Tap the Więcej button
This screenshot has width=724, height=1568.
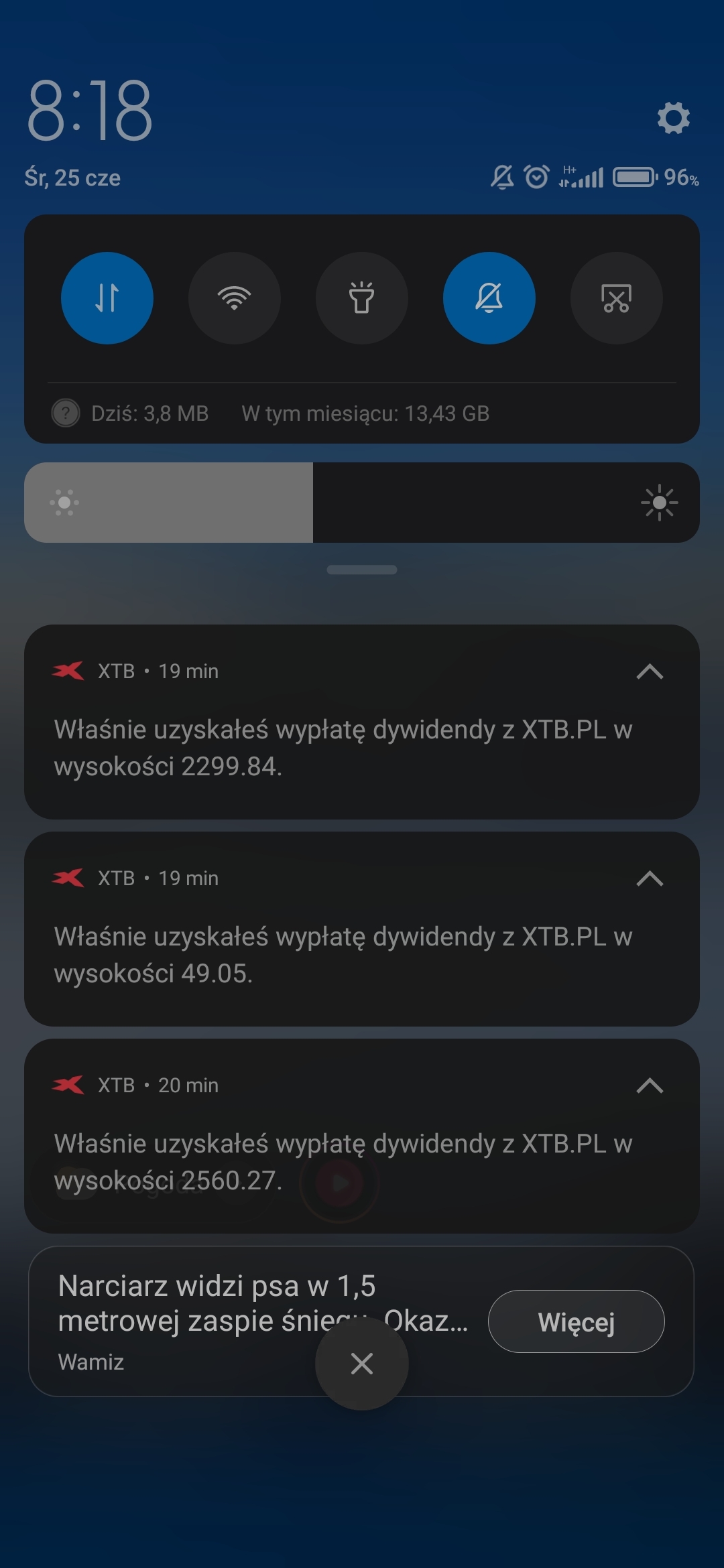[576, 1321]
